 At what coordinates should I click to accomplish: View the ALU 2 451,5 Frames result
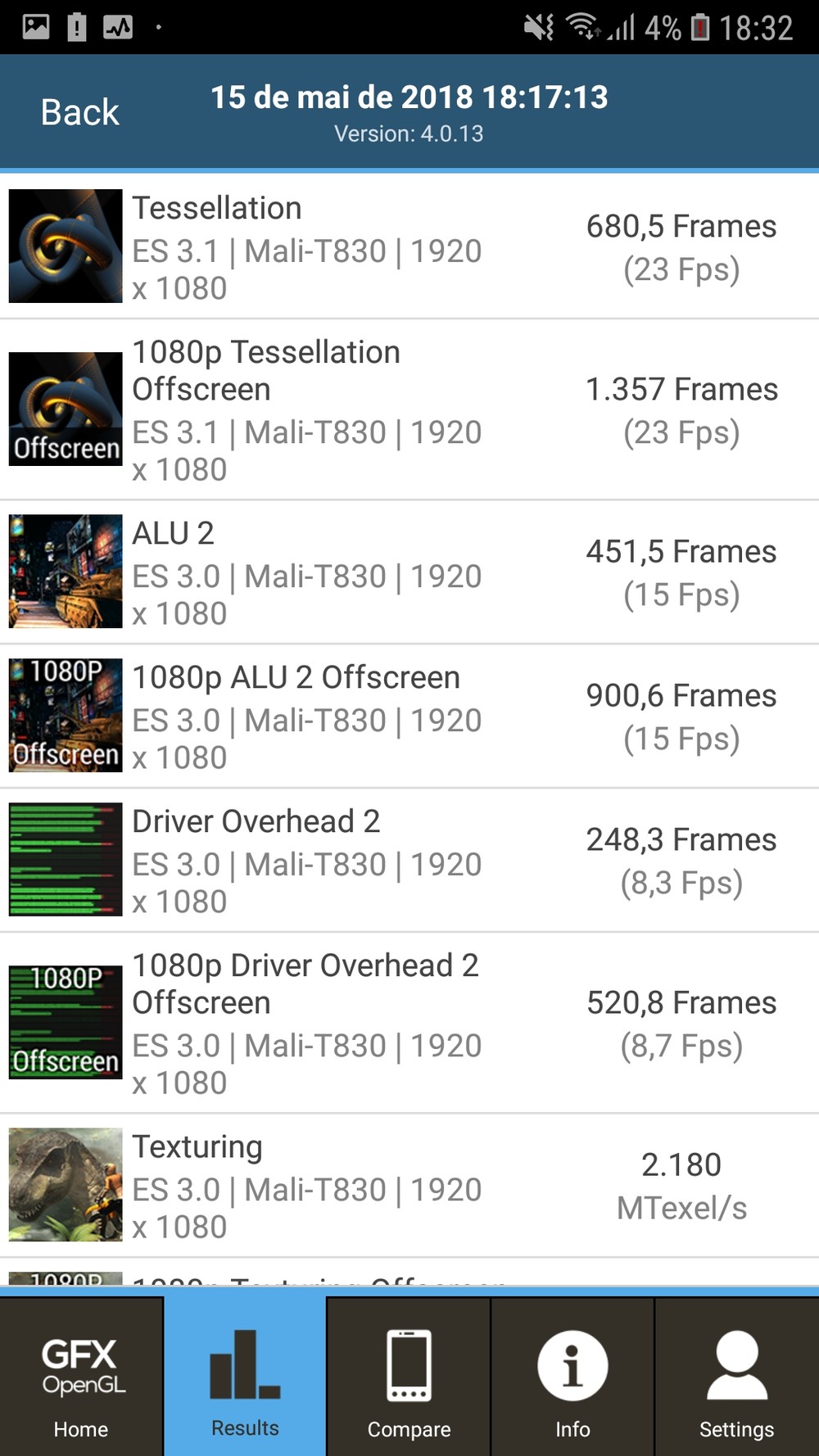[x=409, y=572]
